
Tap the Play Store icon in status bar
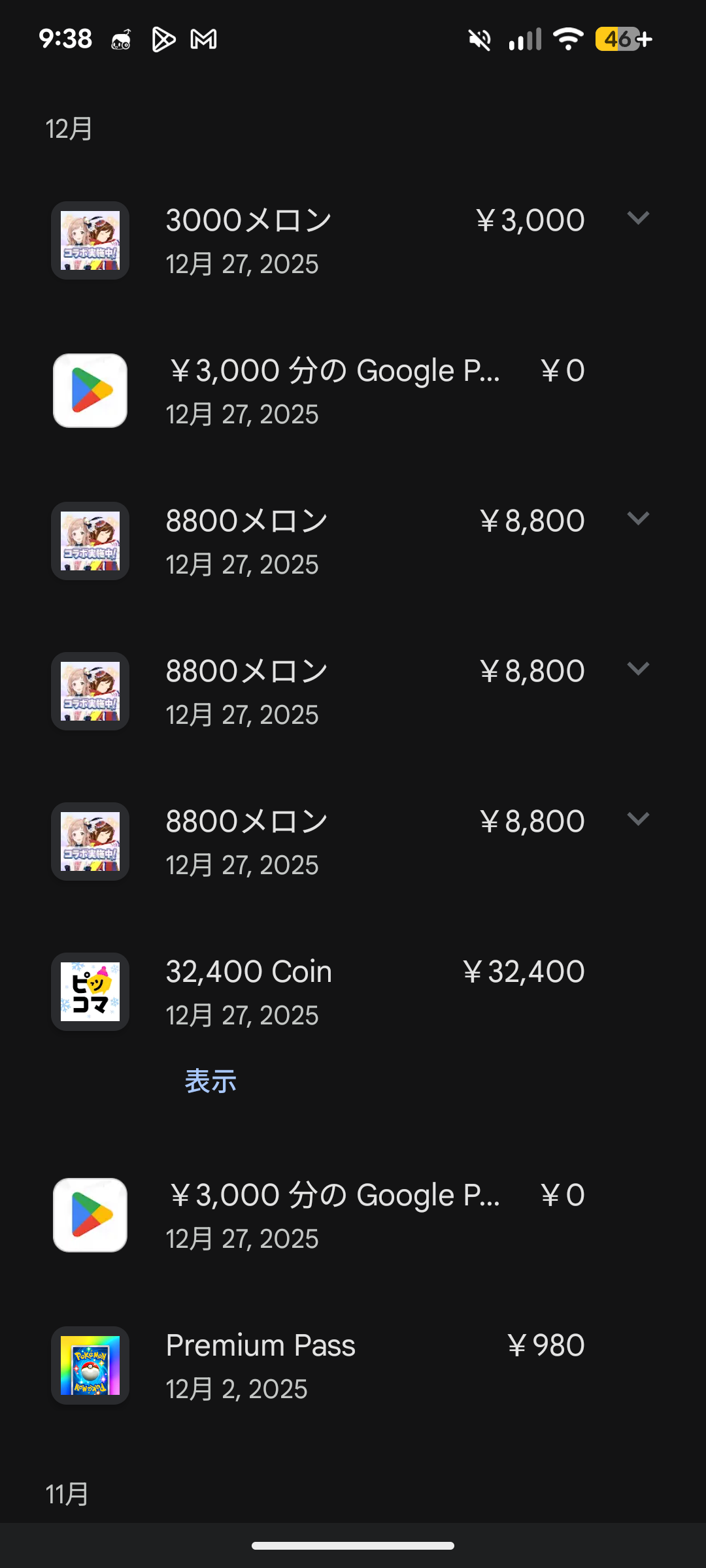(163, 39)
